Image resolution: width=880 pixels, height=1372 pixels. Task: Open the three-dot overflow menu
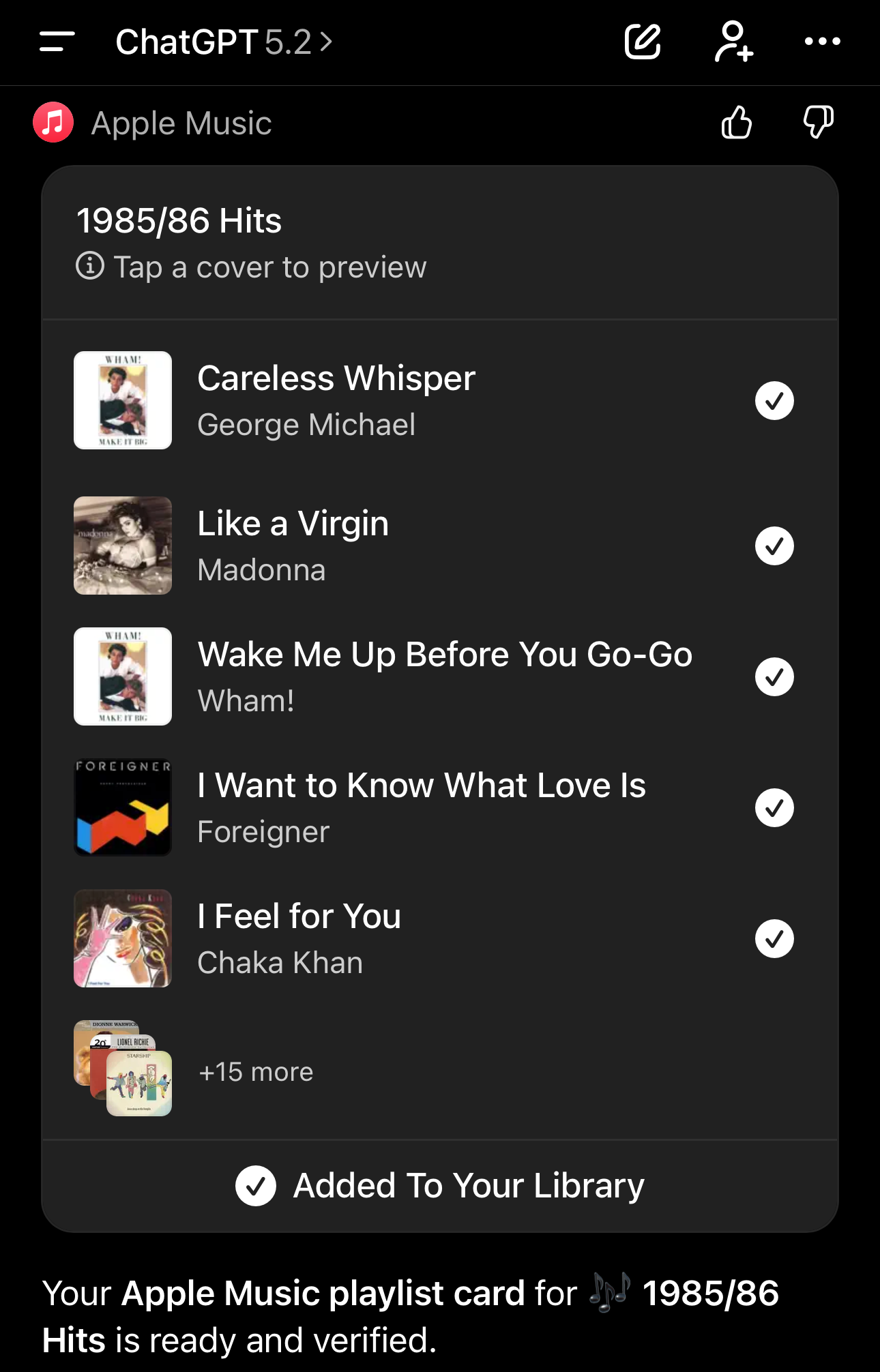pos(822,42)
